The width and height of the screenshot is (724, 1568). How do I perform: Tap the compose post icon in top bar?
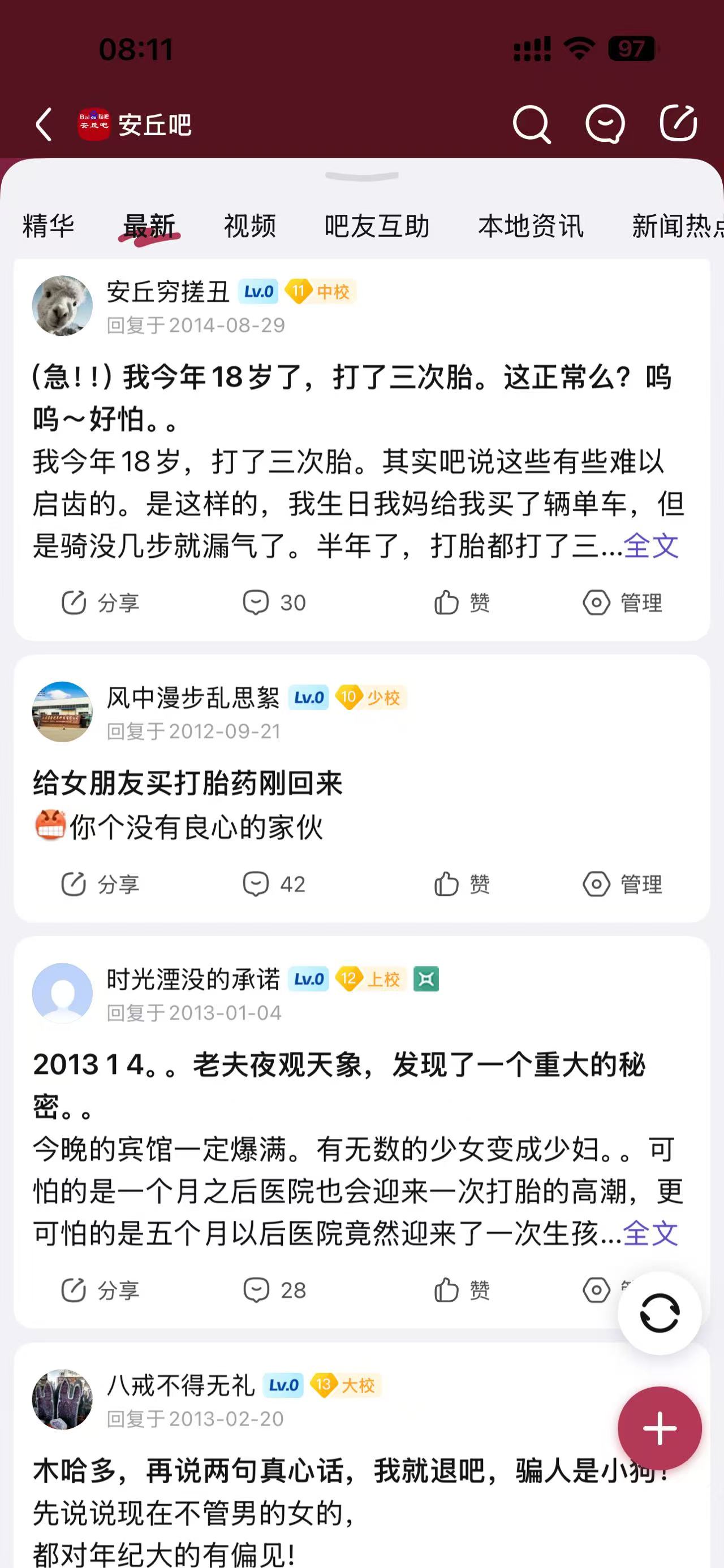click(678, 124)
